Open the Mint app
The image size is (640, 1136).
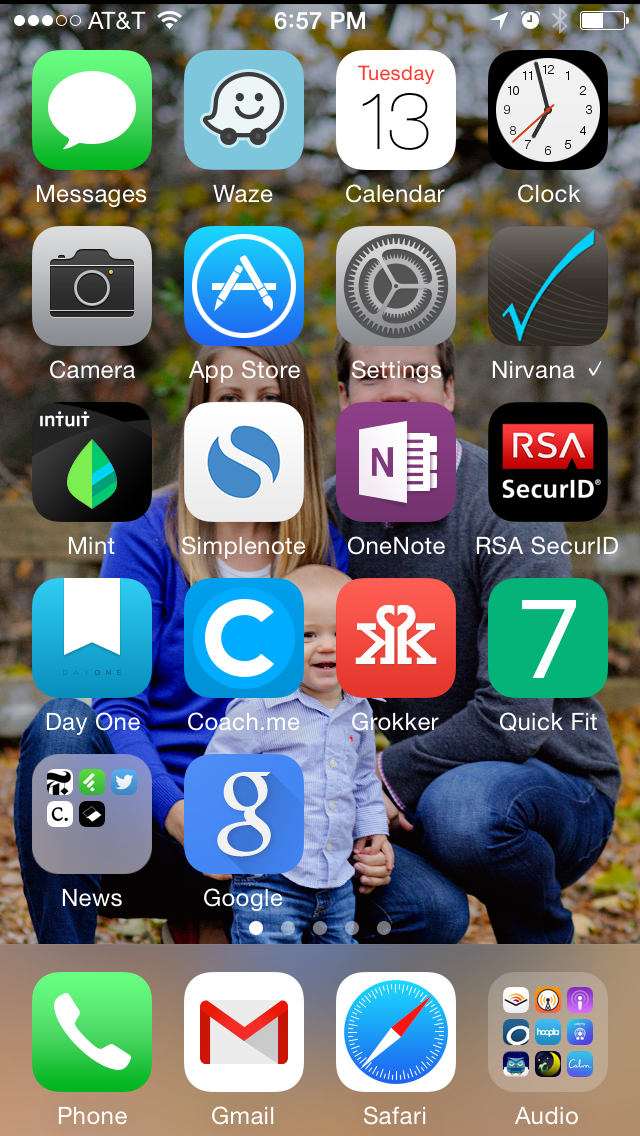92,462
